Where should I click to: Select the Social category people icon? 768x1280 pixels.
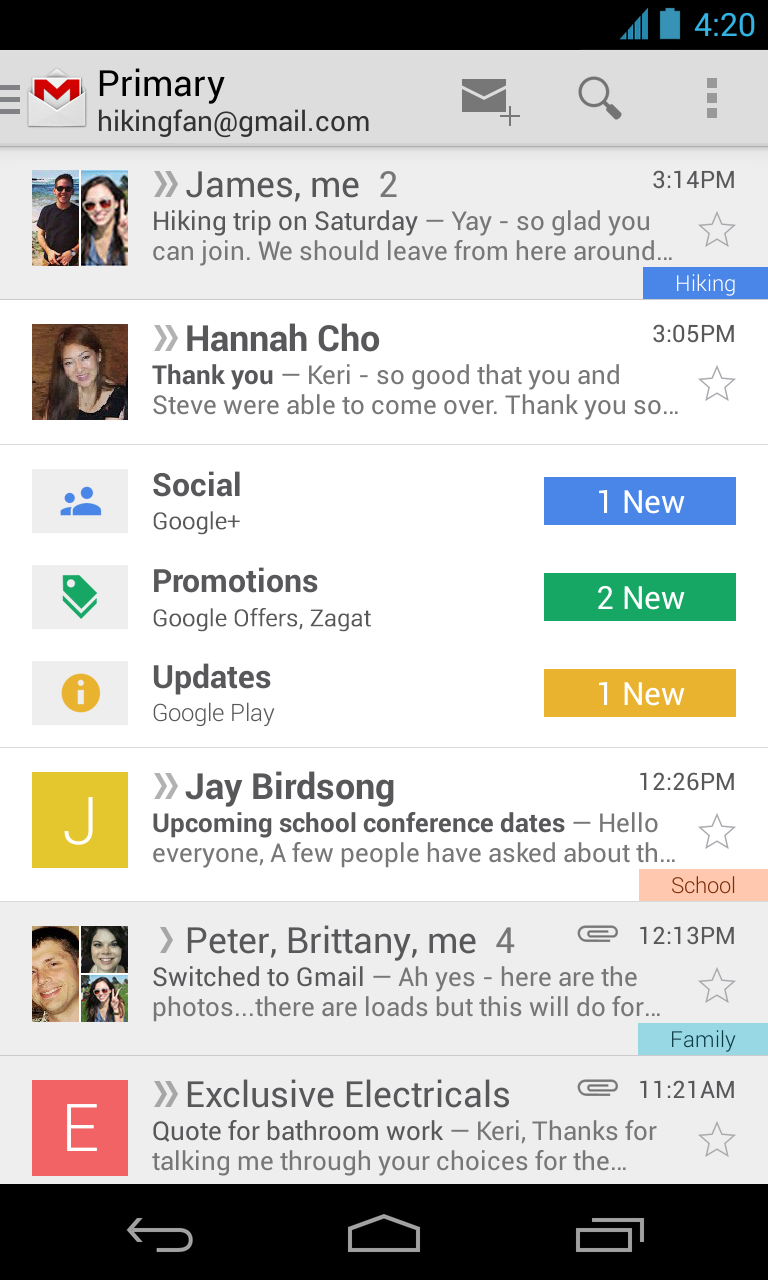pos(79,500)
